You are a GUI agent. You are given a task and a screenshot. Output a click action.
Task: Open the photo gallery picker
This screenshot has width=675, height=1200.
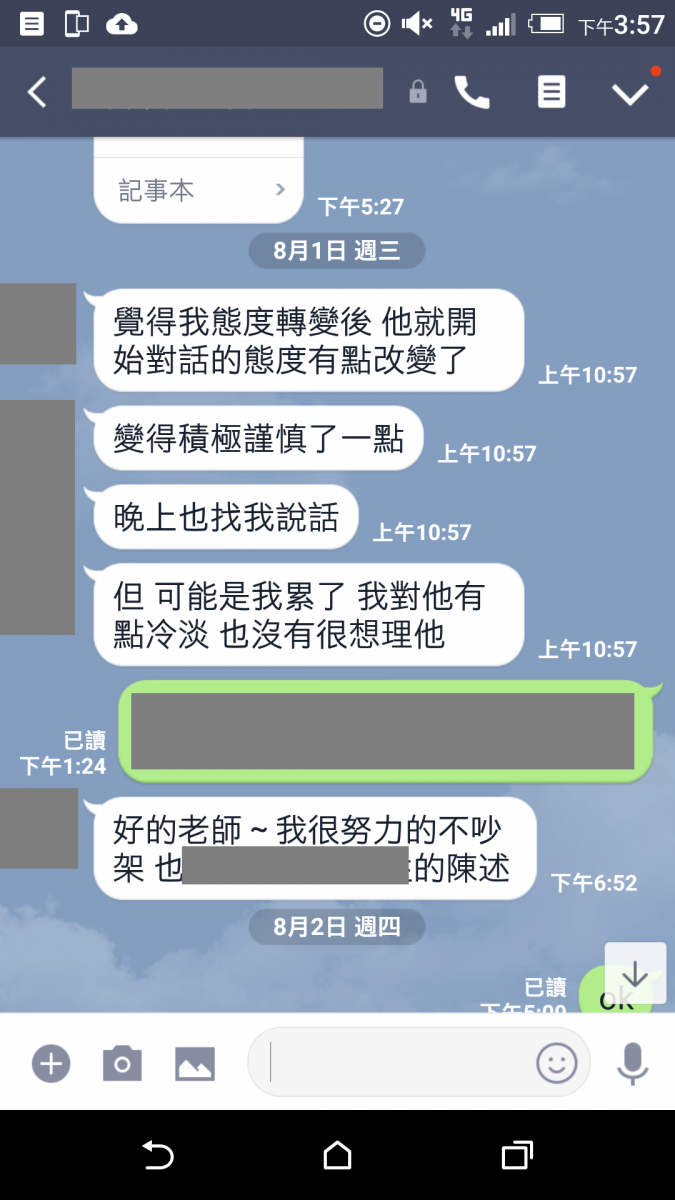[x=195, y=1063]
